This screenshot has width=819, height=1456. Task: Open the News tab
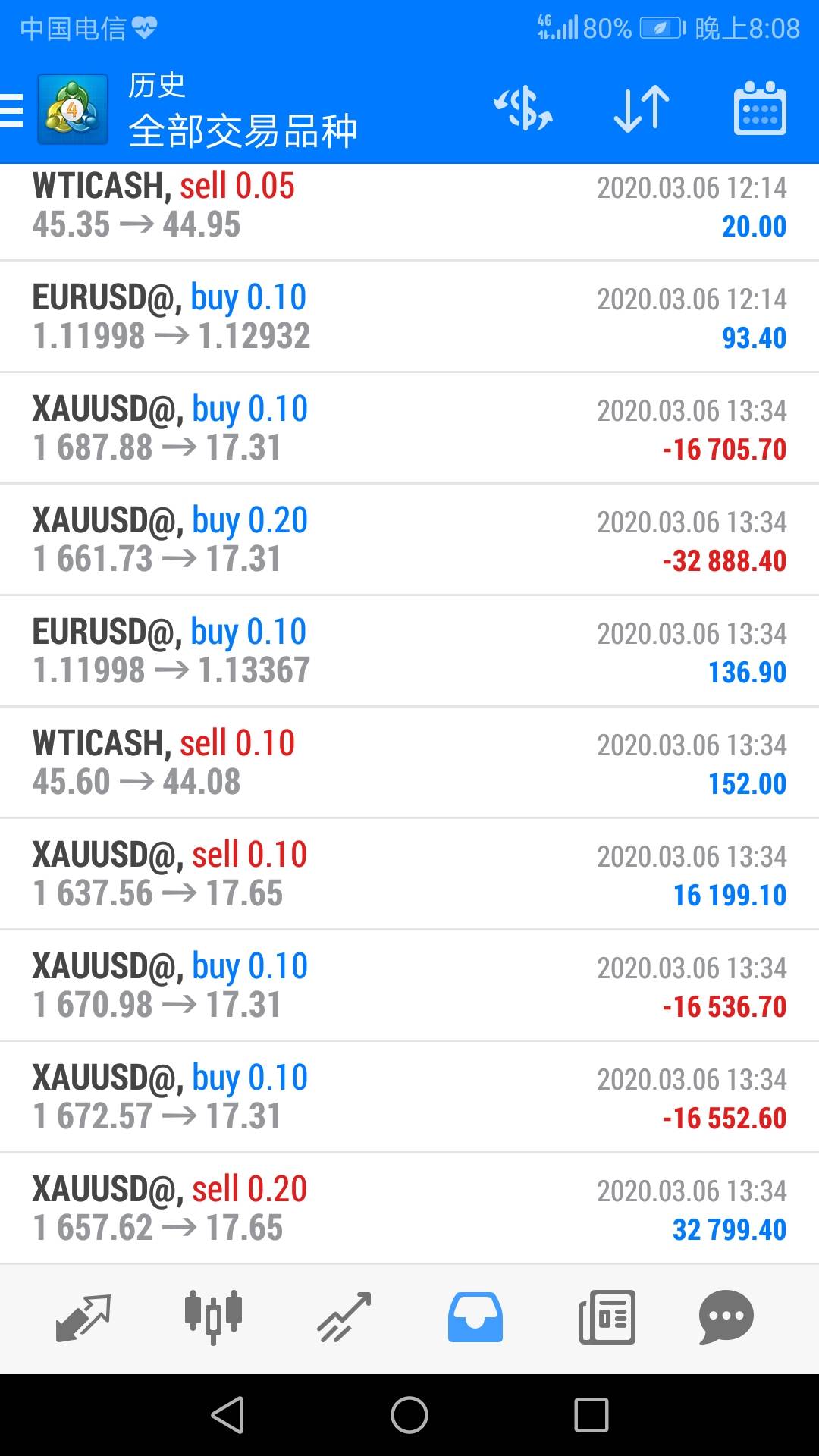[607, 1317]
